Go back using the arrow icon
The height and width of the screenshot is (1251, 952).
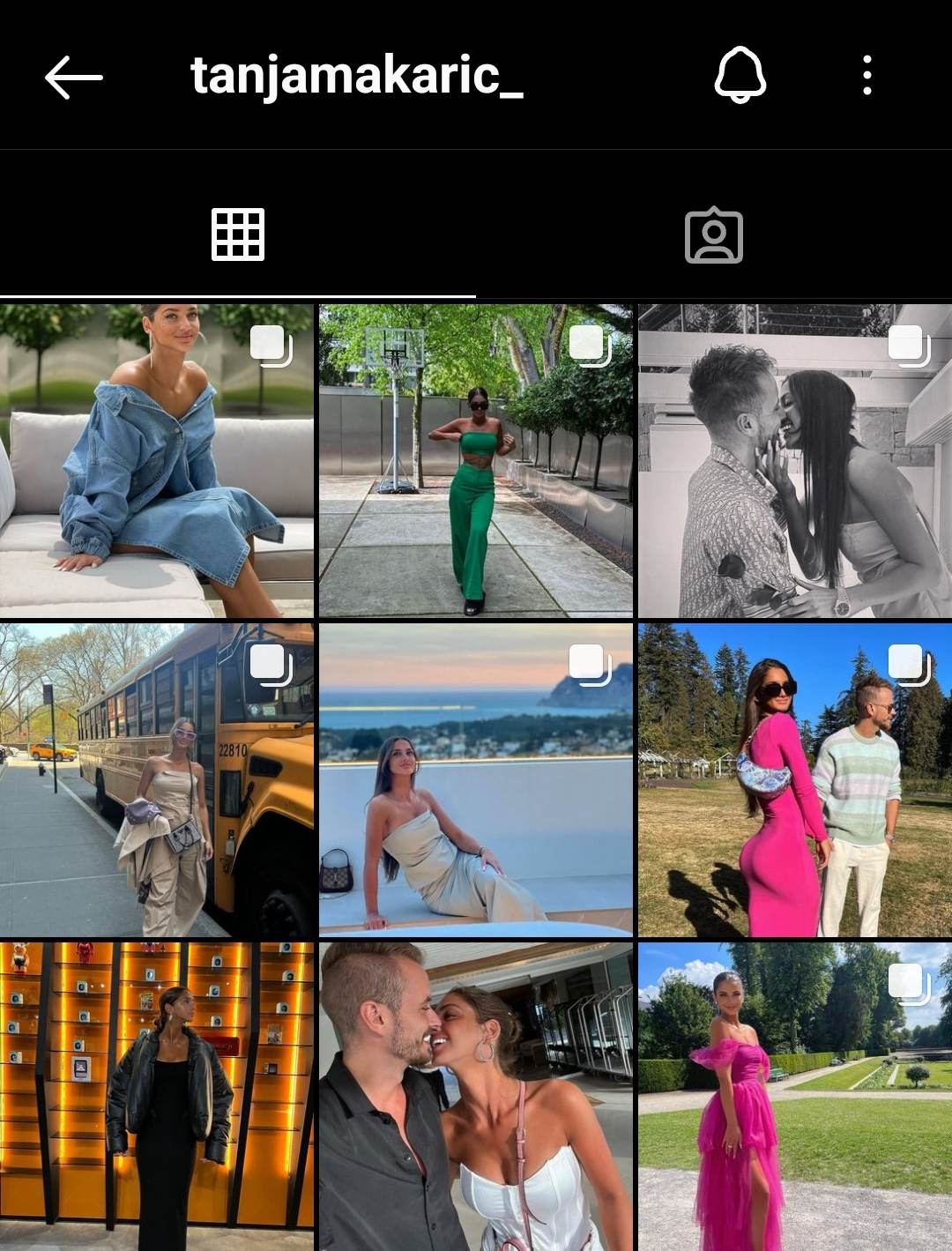point(74,77)
